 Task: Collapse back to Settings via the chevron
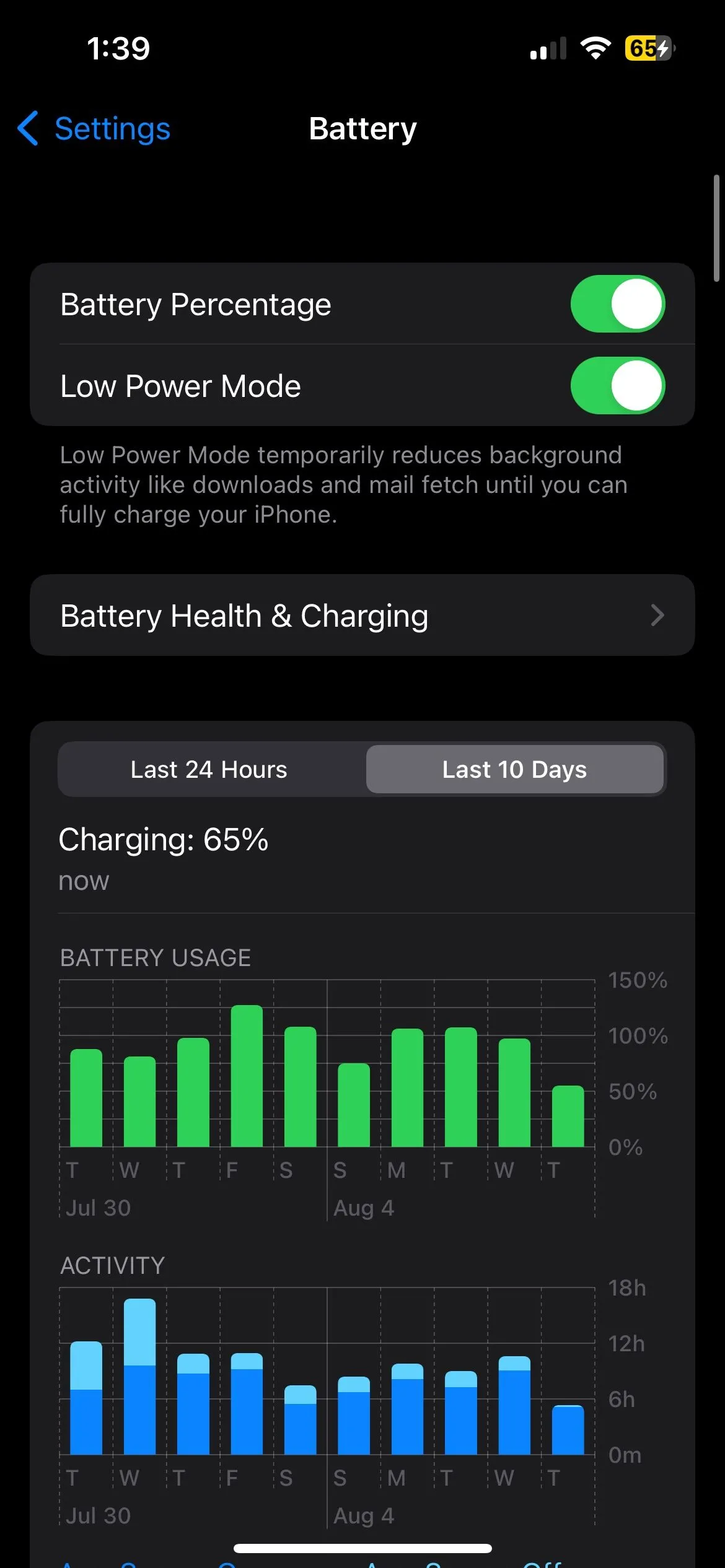(28, 129)
